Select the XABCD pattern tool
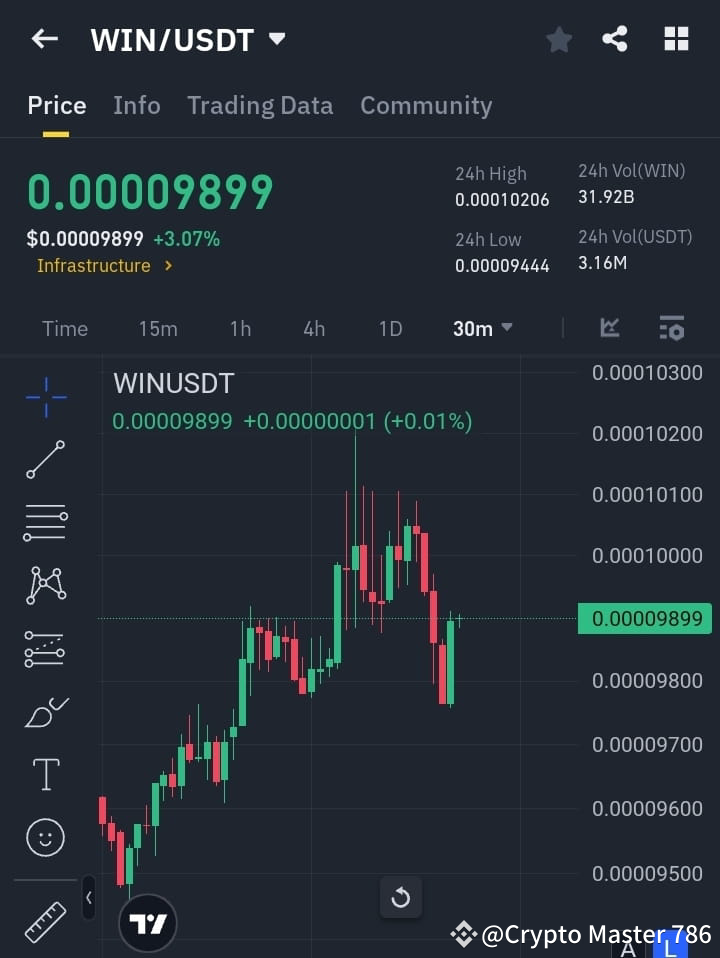This screenshot has height=958, width=720. click(45, 586)
